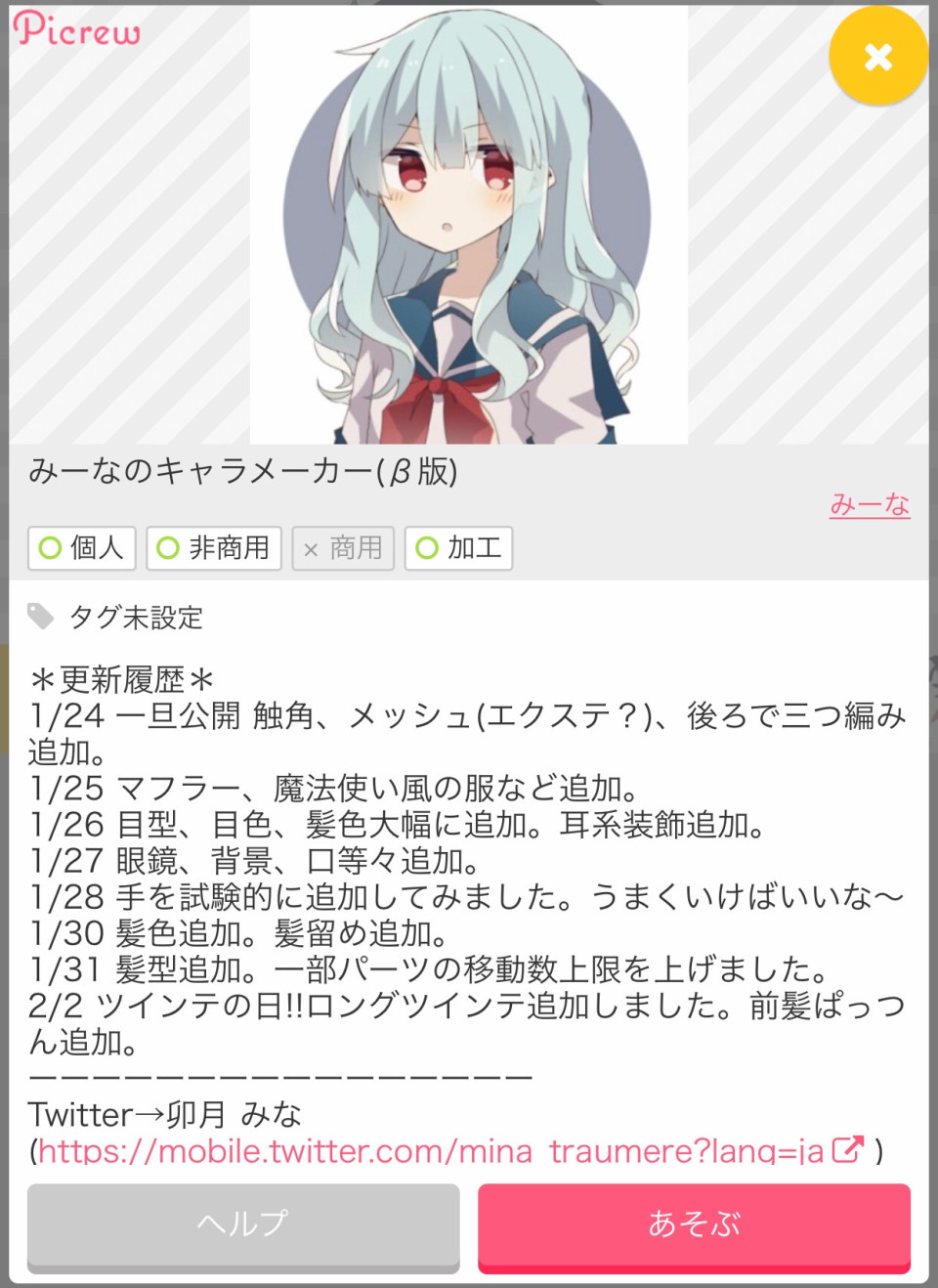Open creator みーな's profile link
The width and height of the screenshot is (938, 1288).
point(869,504)
